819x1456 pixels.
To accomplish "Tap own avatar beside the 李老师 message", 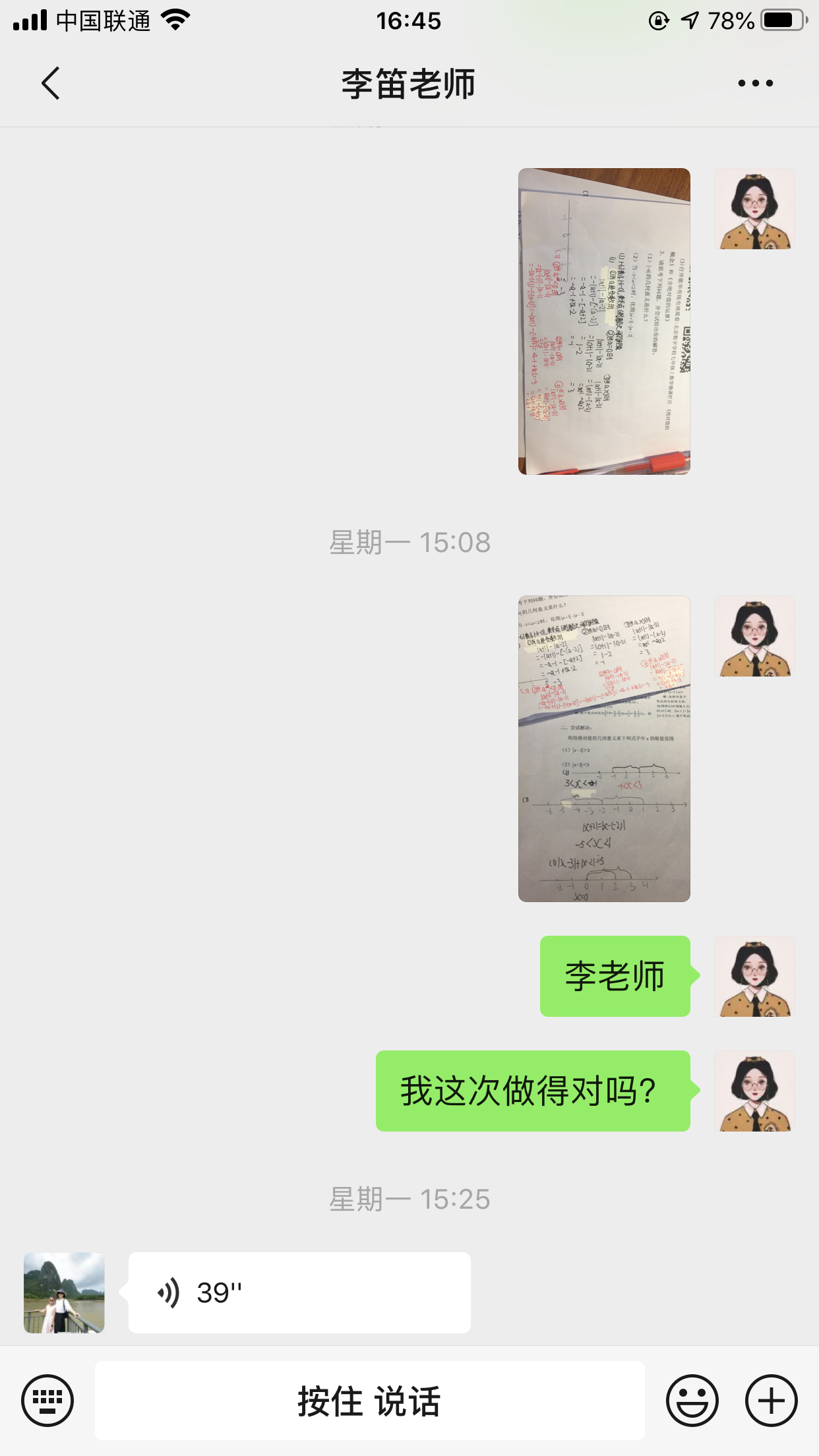I will pyautogui.click(x=754, y=976).
